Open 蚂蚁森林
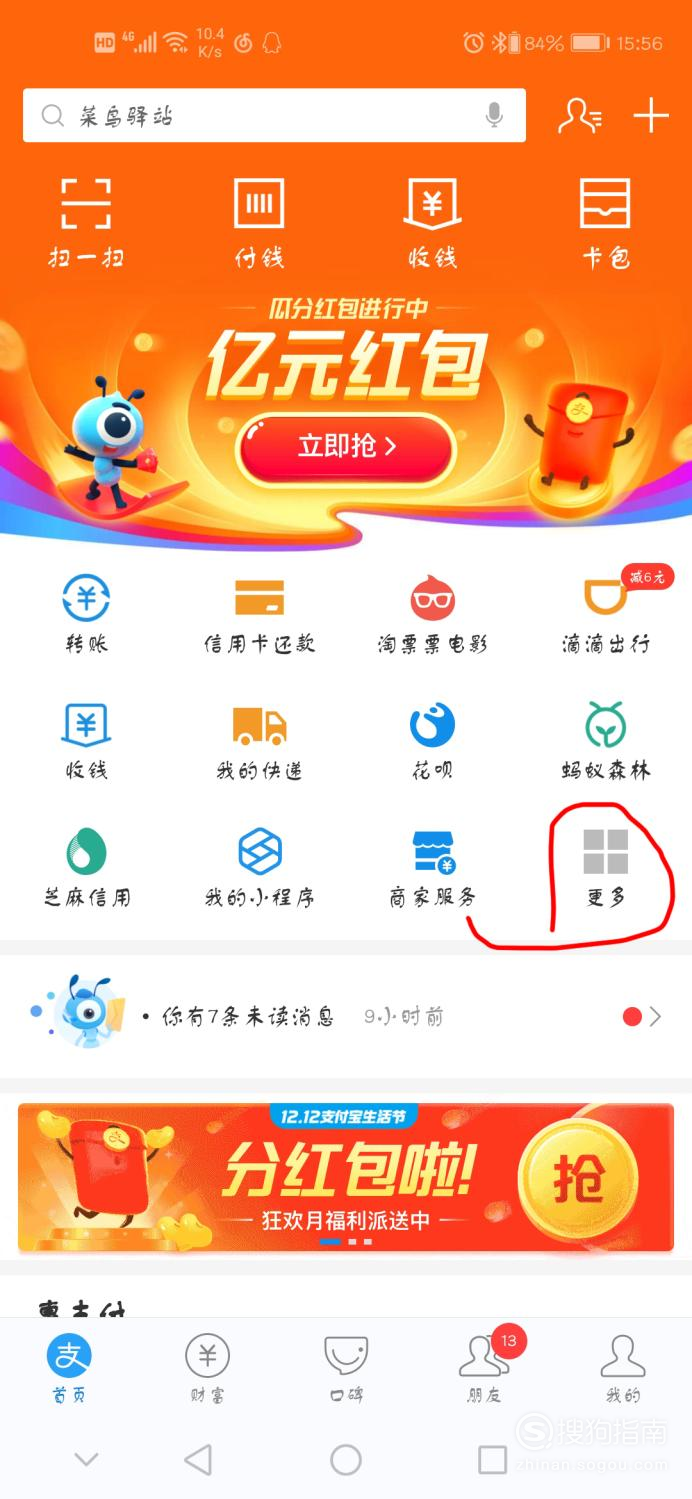 605,741
